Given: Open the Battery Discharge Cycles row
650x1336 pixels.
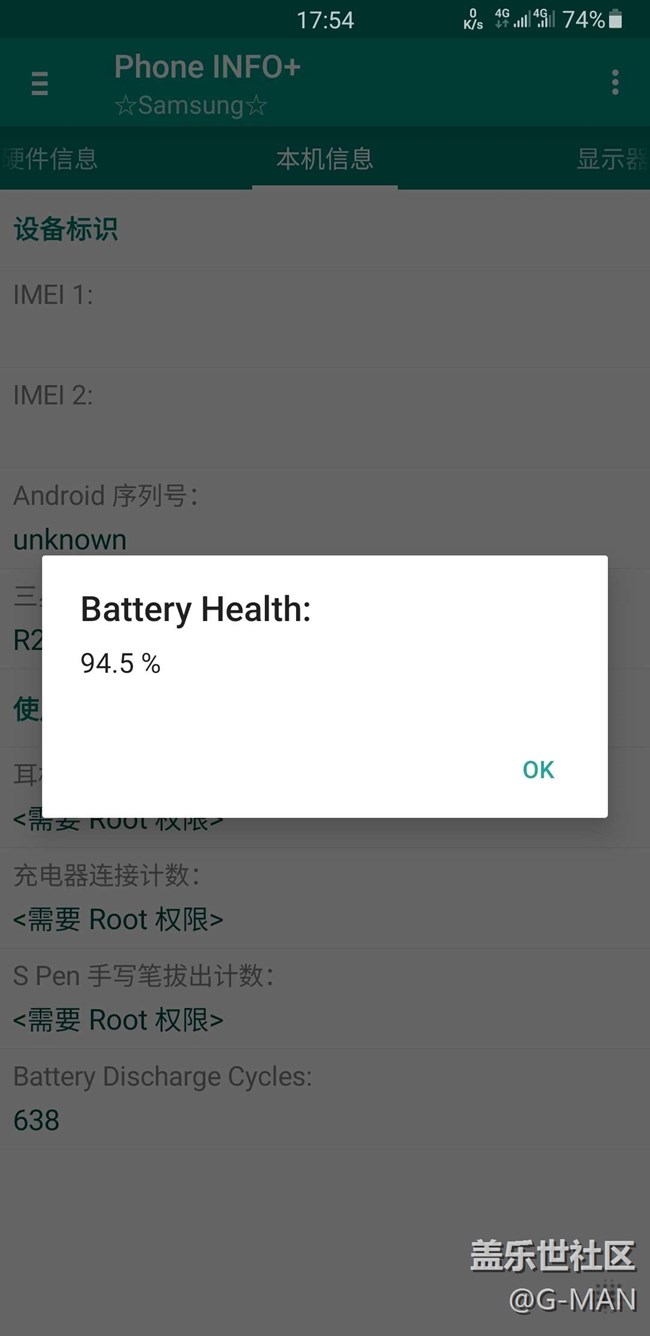Looking at the screenshot, I should click(325, 1098).
